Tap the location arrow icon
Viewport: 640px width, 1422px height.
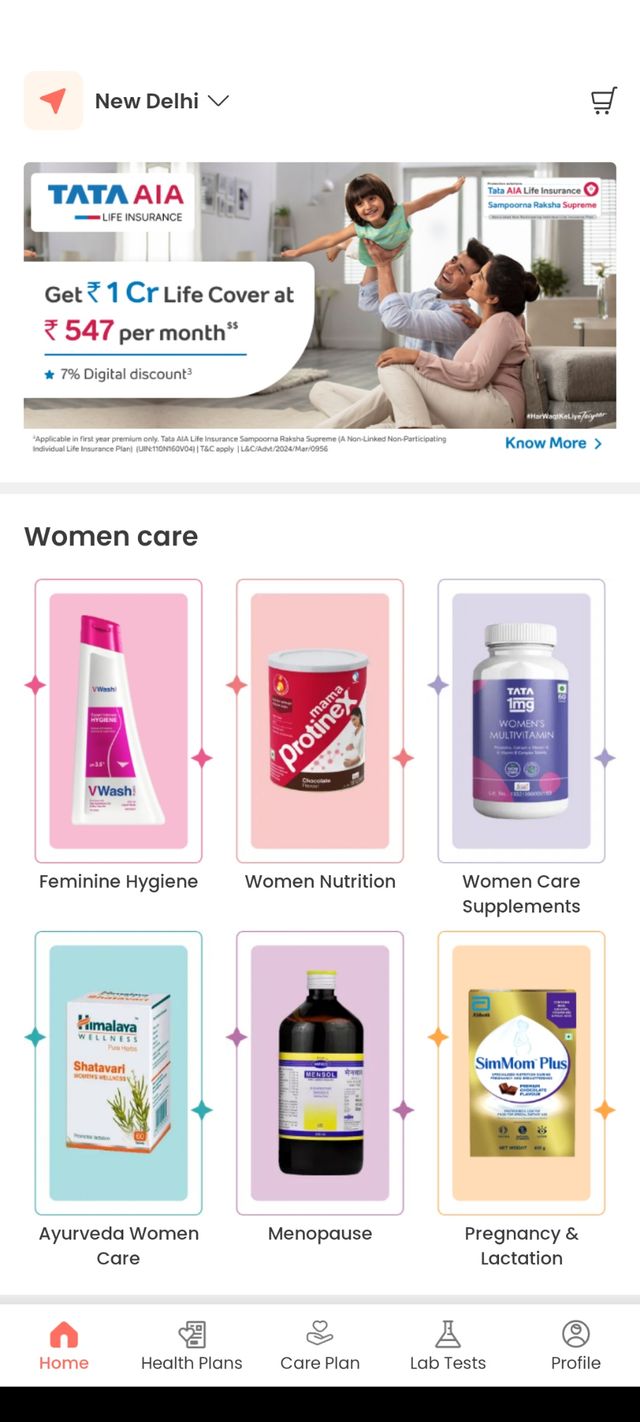53,101
